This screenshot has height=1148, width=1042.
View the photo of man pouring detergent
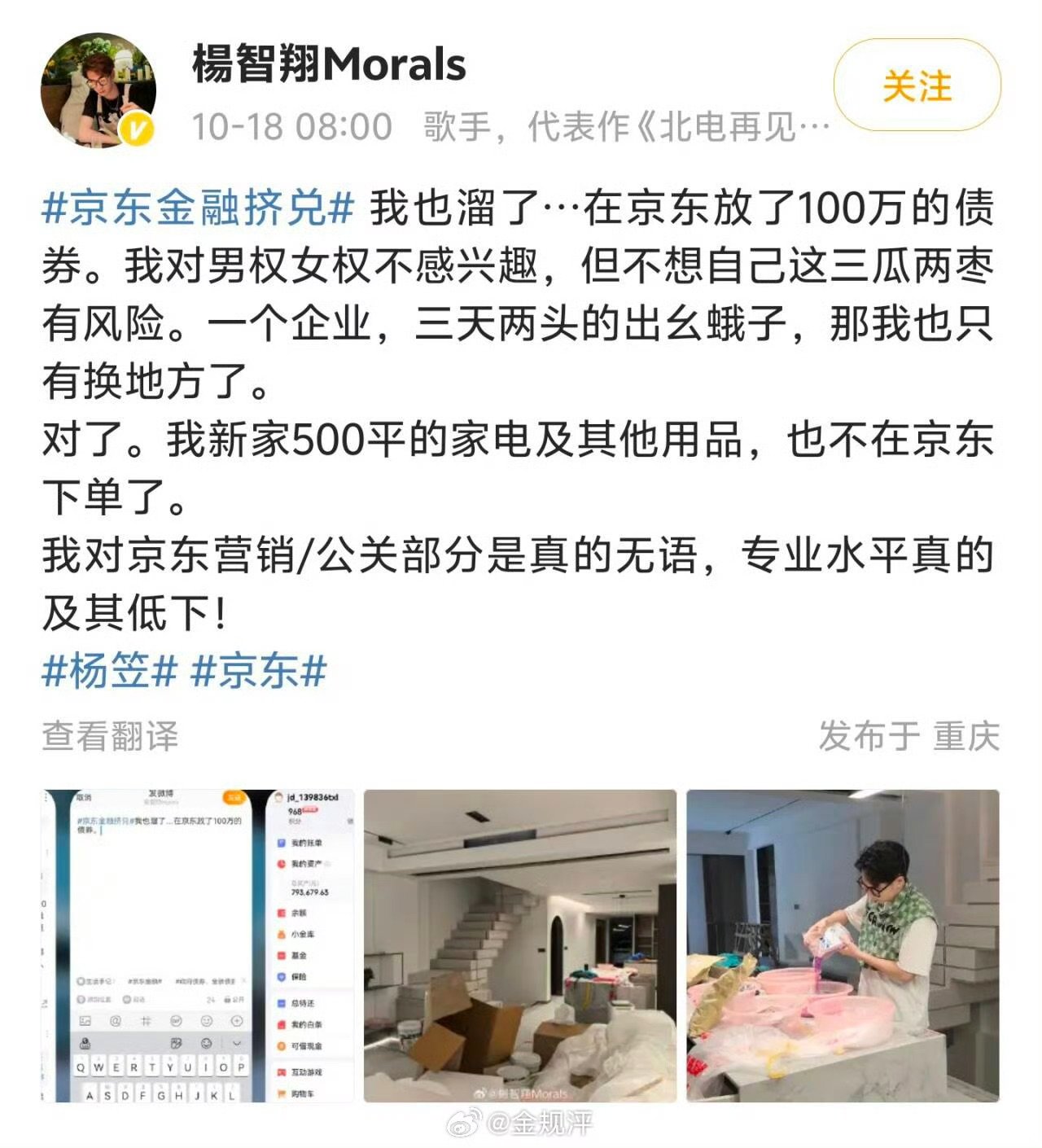click(x=842, y=945)
